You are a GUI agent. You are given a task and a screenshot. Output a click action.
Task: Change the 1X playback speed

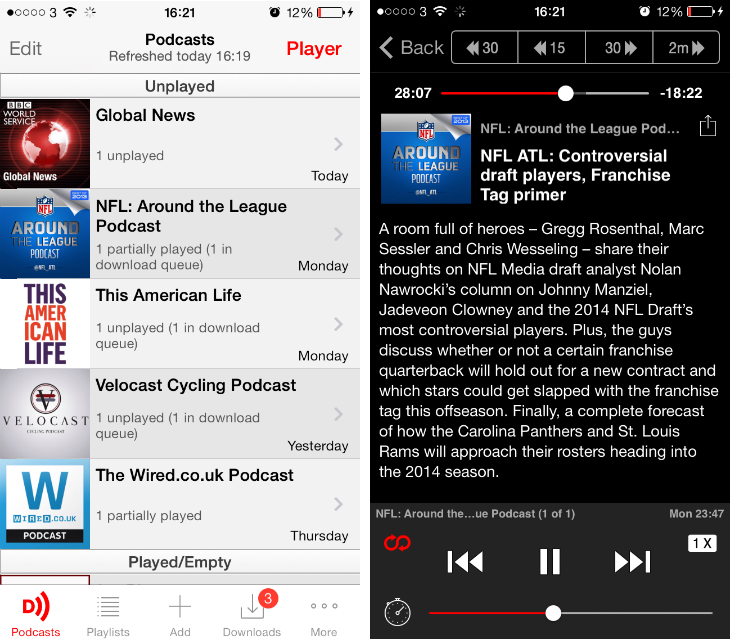(702, 544)
